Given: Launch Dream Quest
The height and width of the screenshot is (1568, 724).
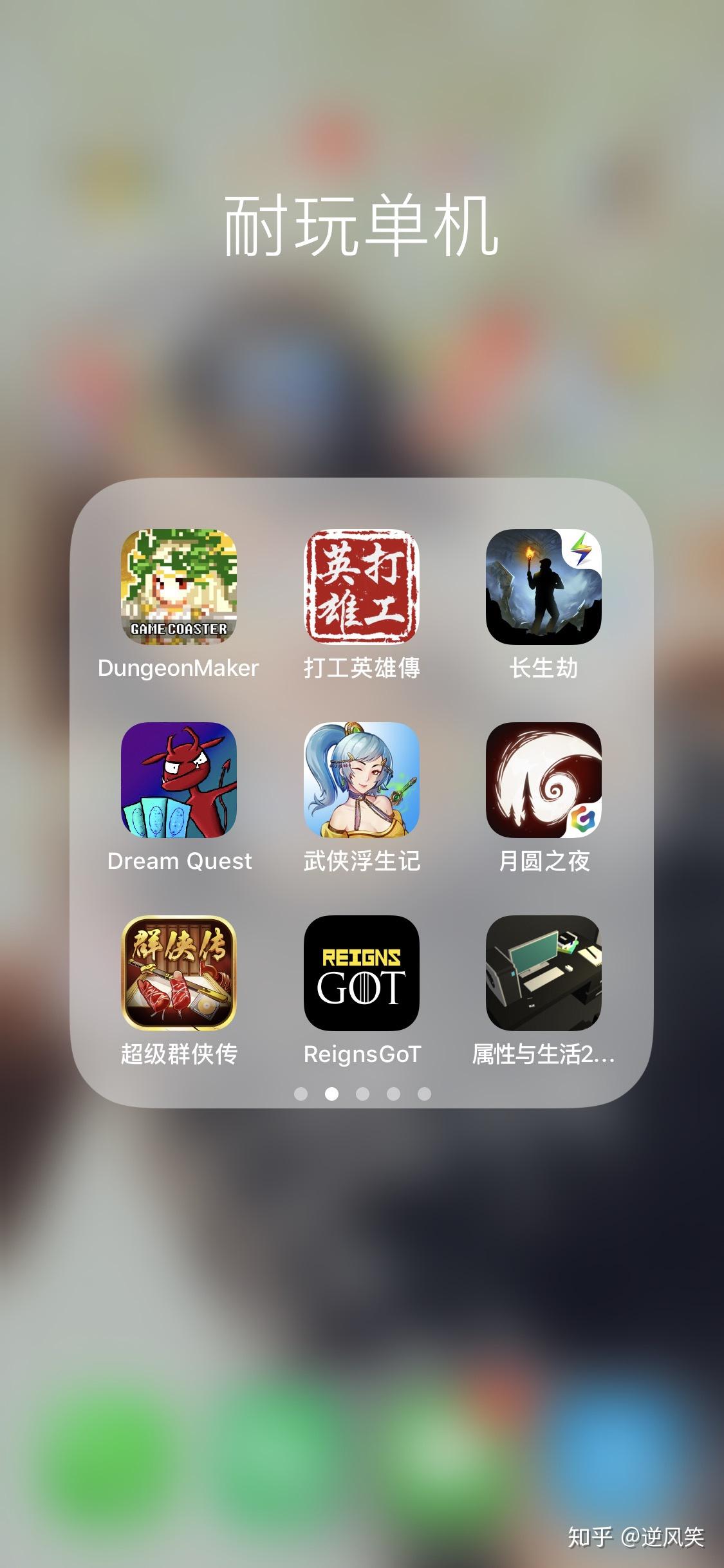Looking at the screenshot, I should point(179,780).
